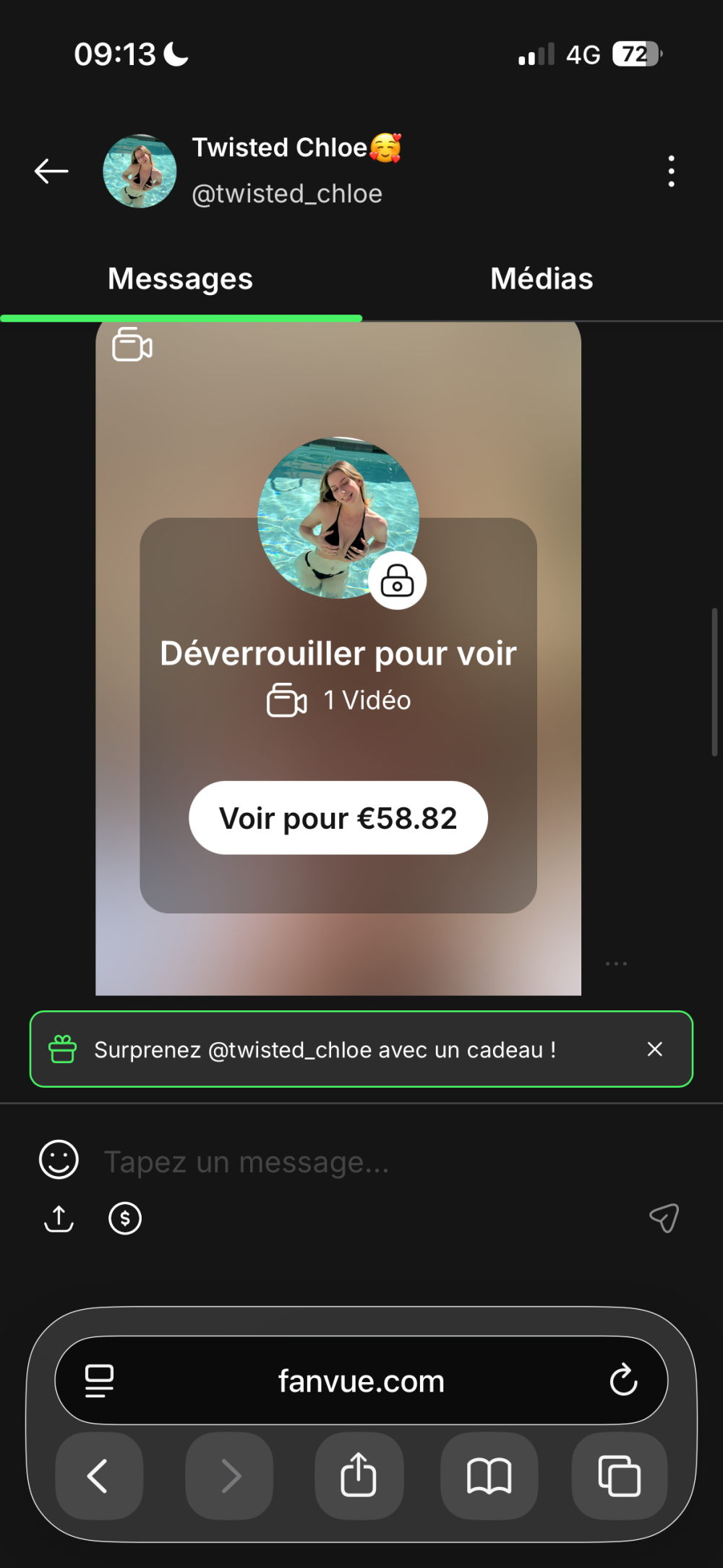Send a tip with the dollar icon
Screen dimensions: 723x1568
pos(125,1219)
